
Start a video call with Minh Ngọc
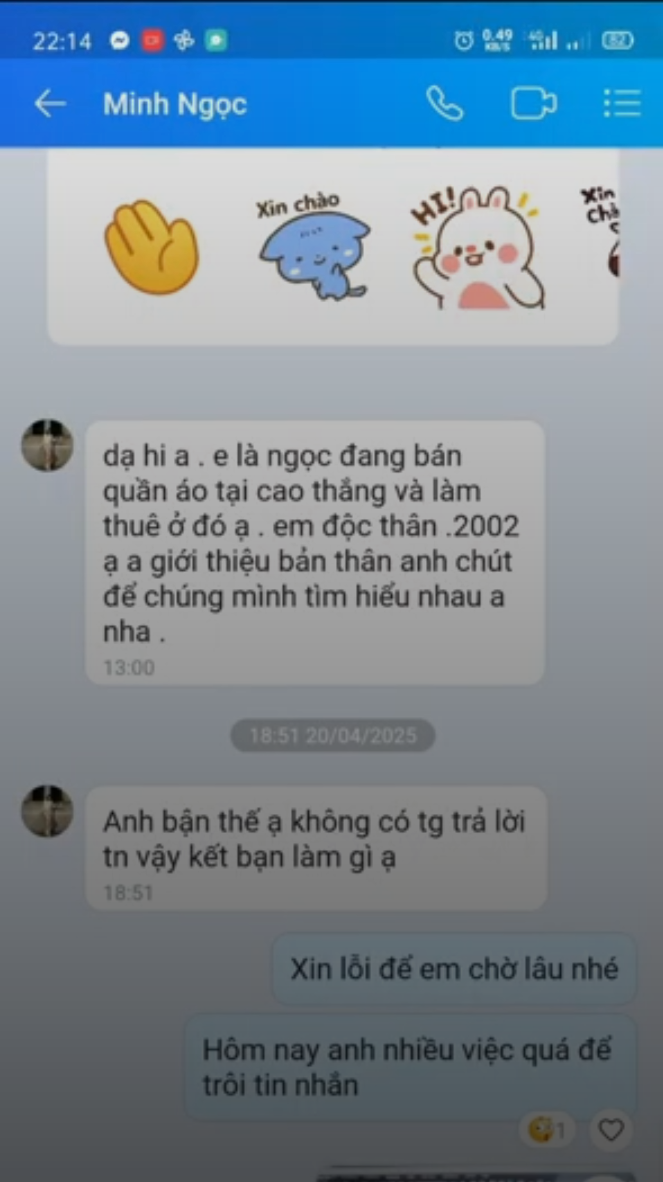[x=534, y=104]
